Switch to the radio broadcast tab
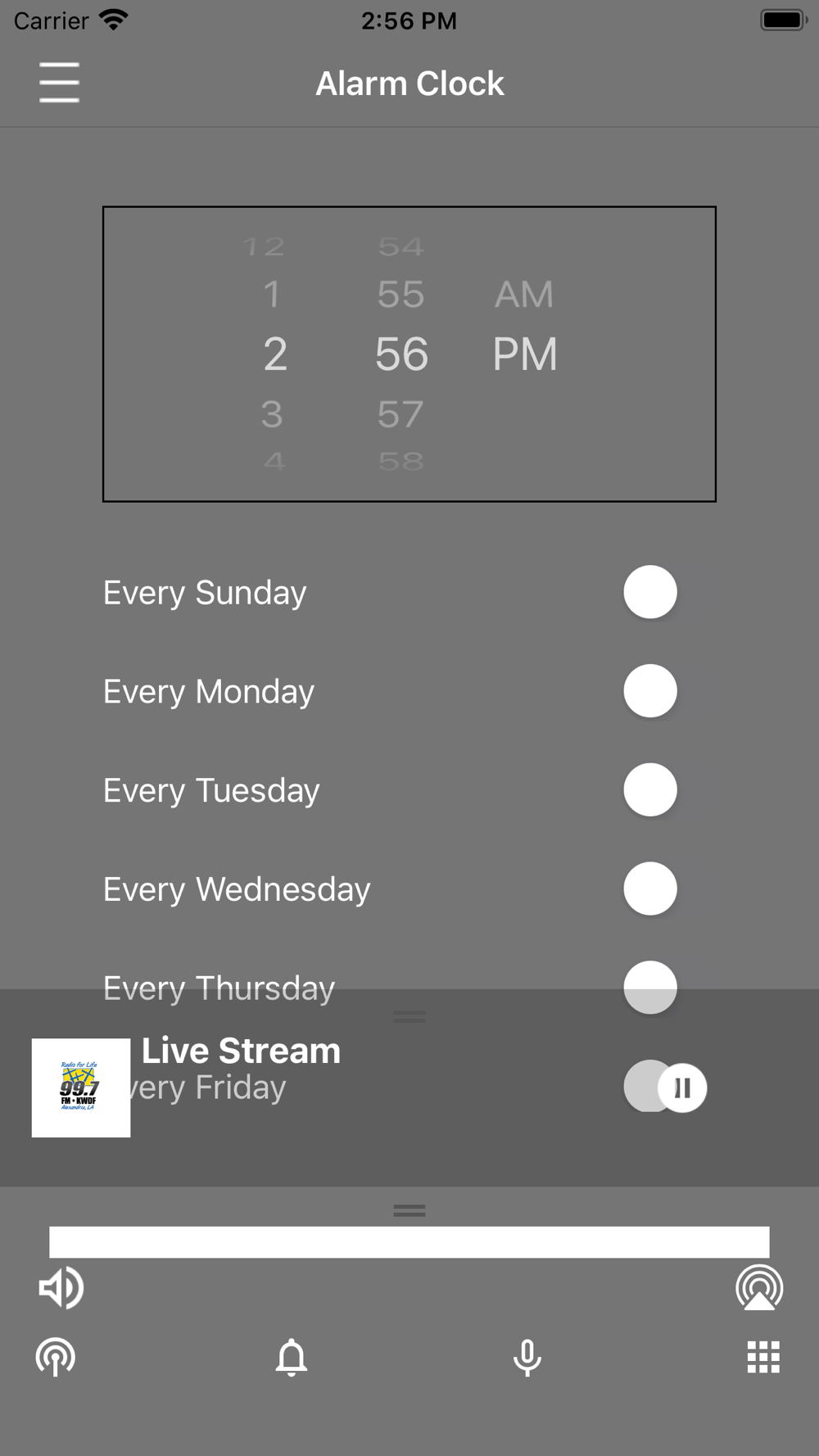Viewport: 819px width, 1456px height. point(56,1358)
